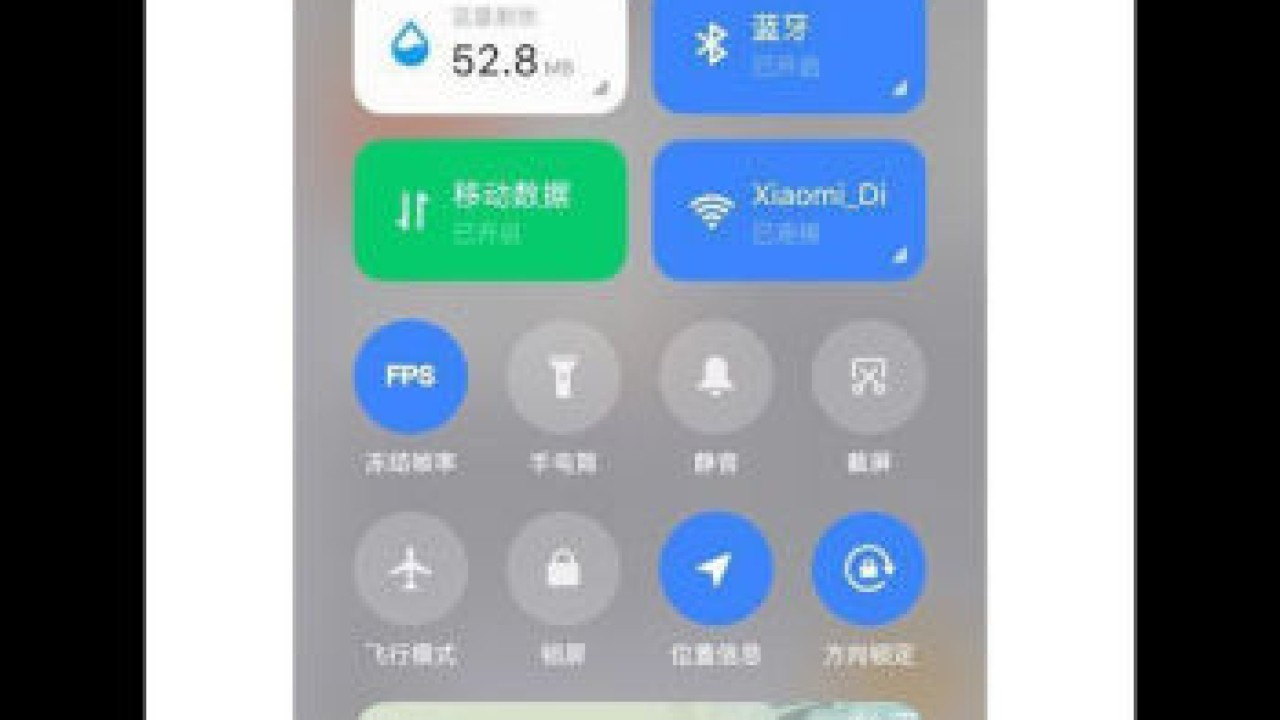Toggle the Bluetooth (蓝牙) tile
The width and height of the screenshot is (1280, 720).
click(789, 55)
